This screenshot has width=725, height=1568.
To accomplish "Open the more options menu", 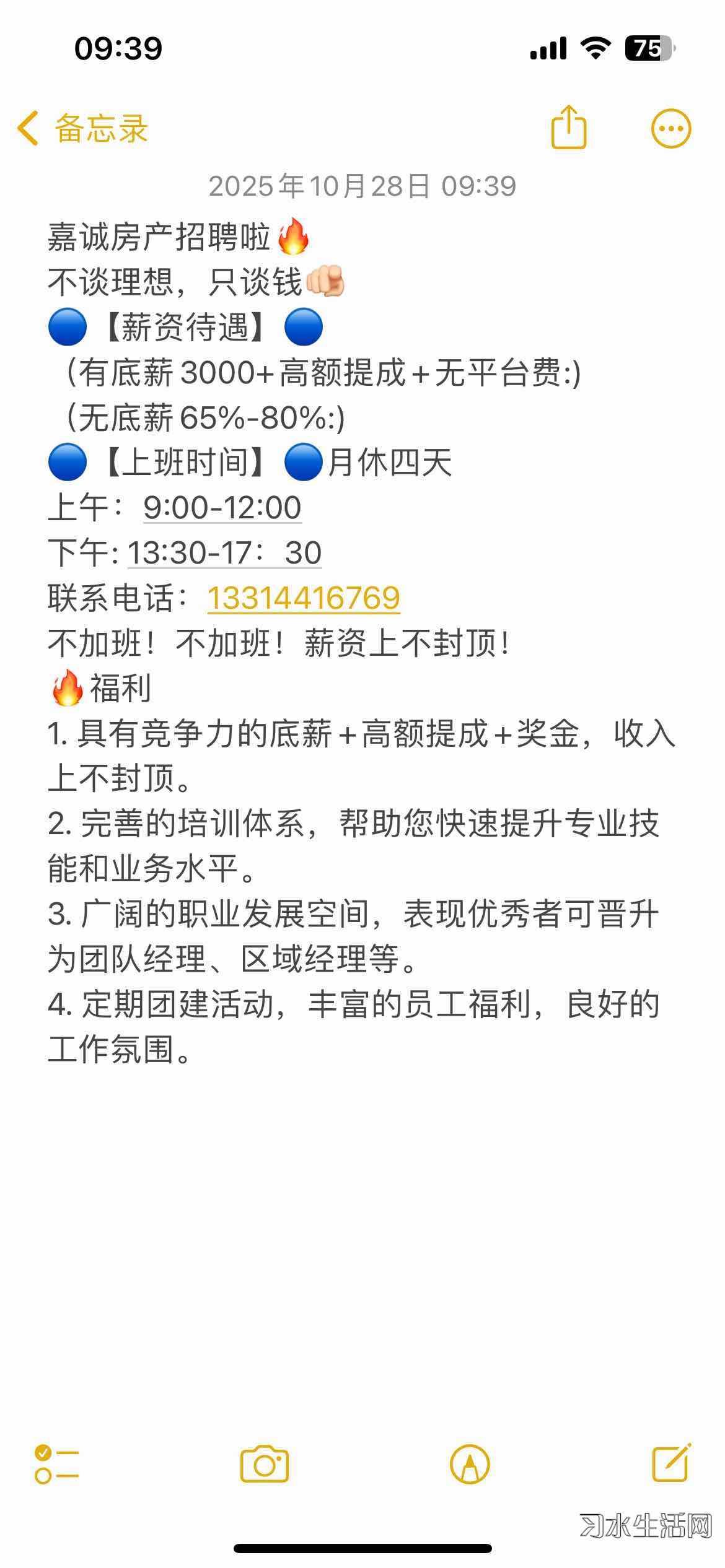I will tap(670, 129).
